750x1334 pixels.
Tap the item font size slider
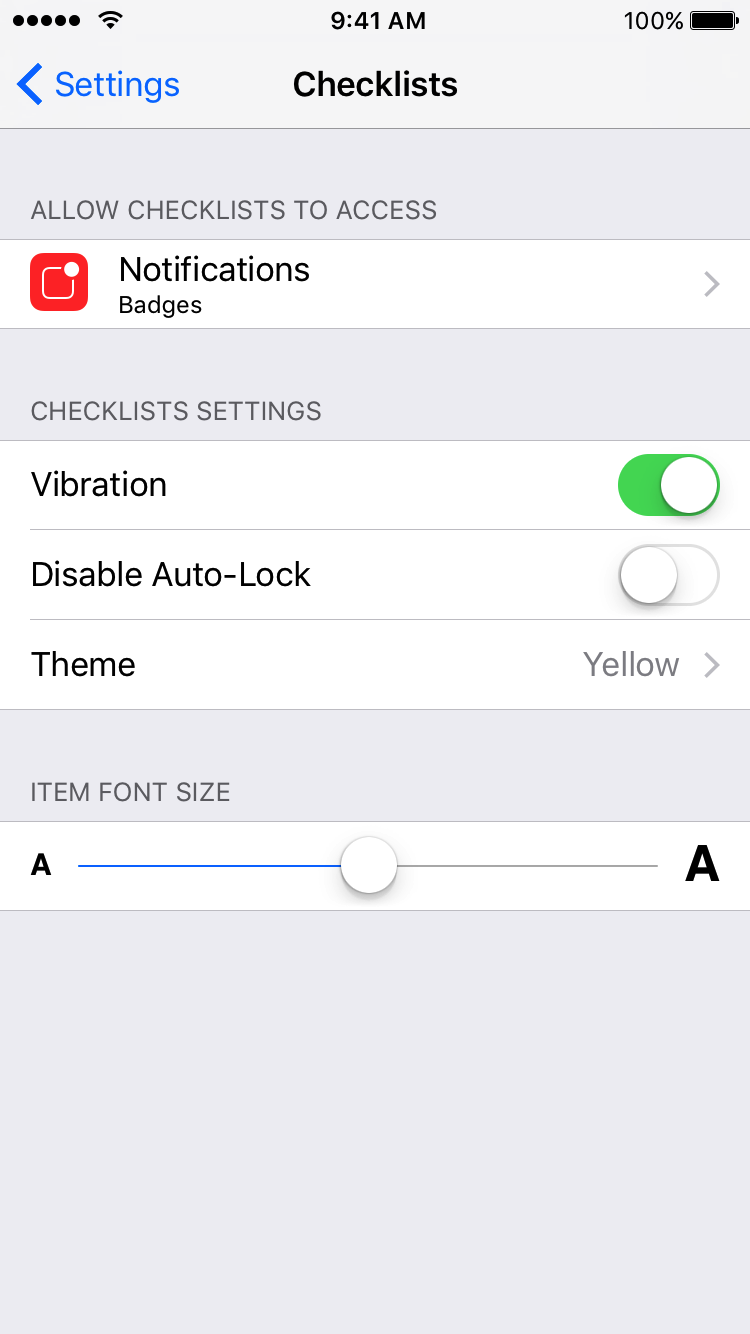tap(368, 866)
